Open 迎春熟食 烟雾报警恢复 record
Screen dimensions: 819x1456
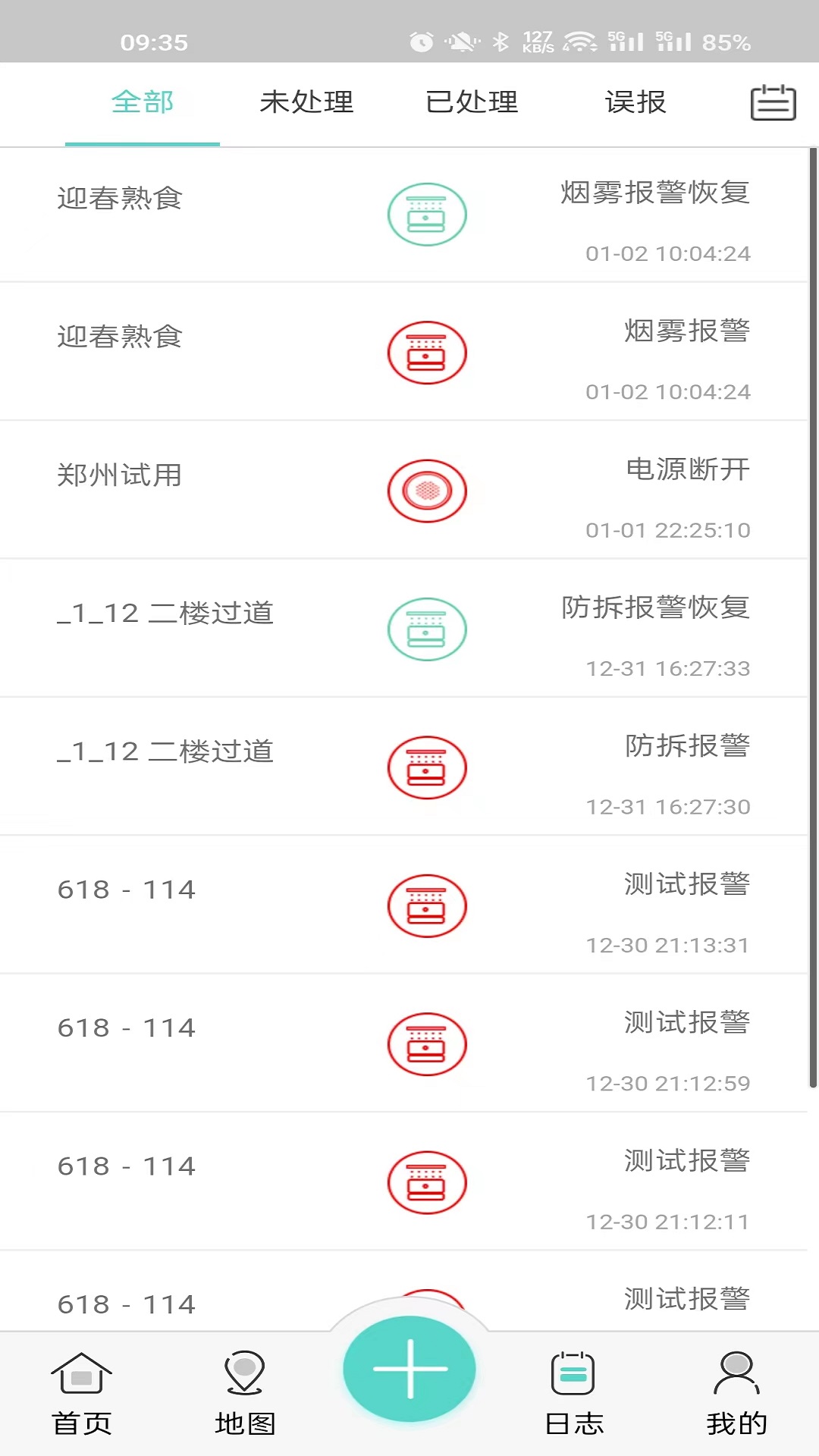click(x=403, y=215)
